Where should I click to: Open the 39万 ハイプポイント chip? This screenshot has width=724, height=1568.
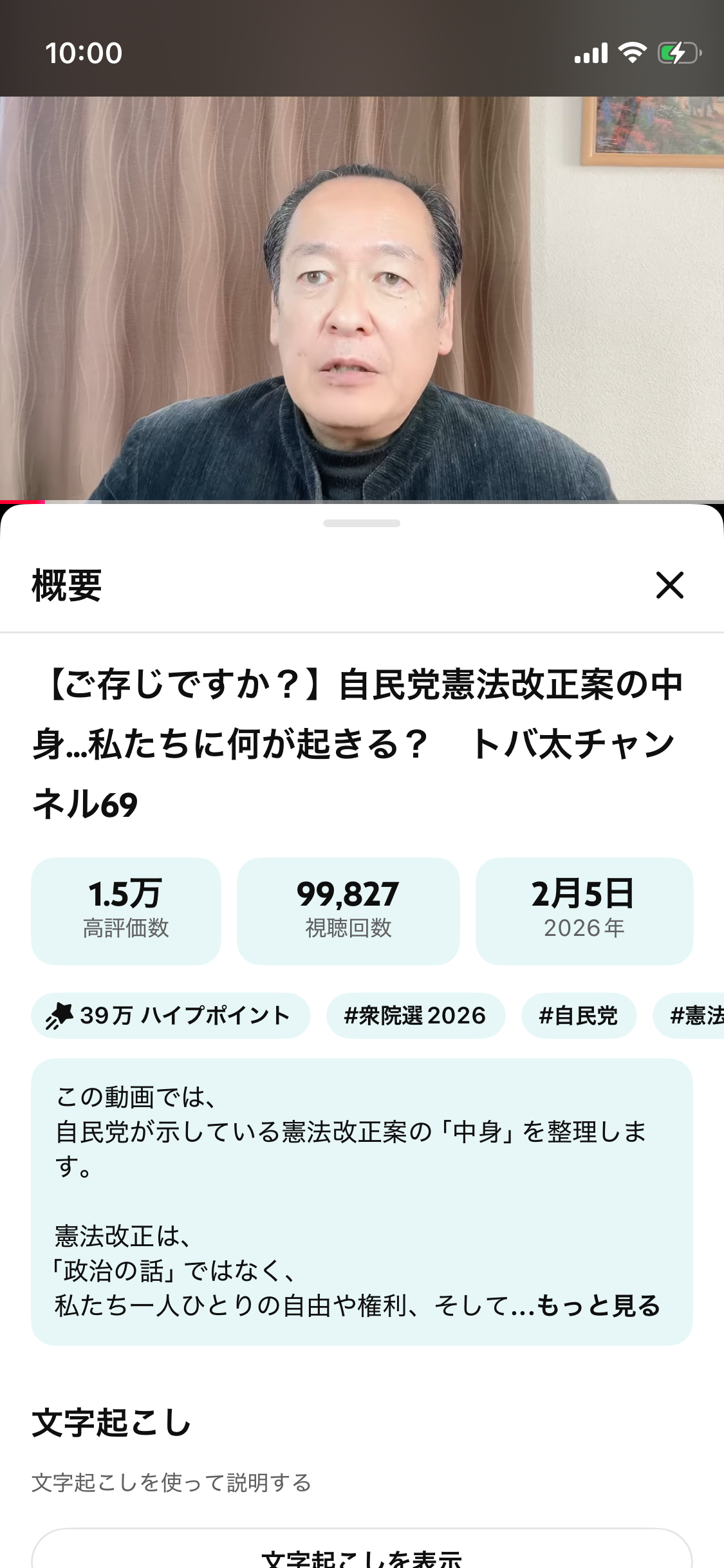click(x=171, y=1016)
